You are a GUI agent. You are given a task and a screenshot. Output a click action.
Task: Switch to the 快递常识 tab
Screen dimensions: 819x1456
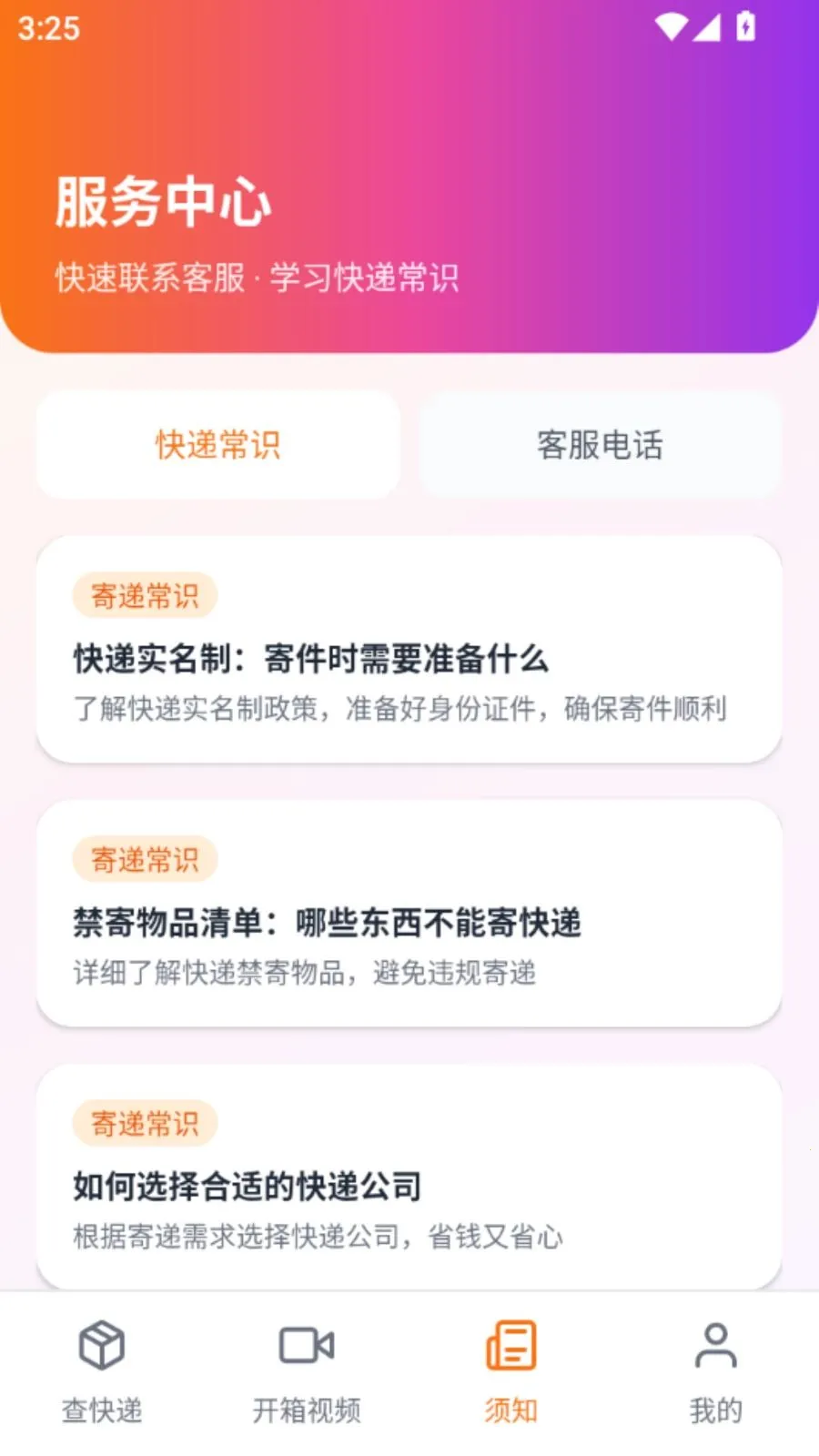coord(218,445)
